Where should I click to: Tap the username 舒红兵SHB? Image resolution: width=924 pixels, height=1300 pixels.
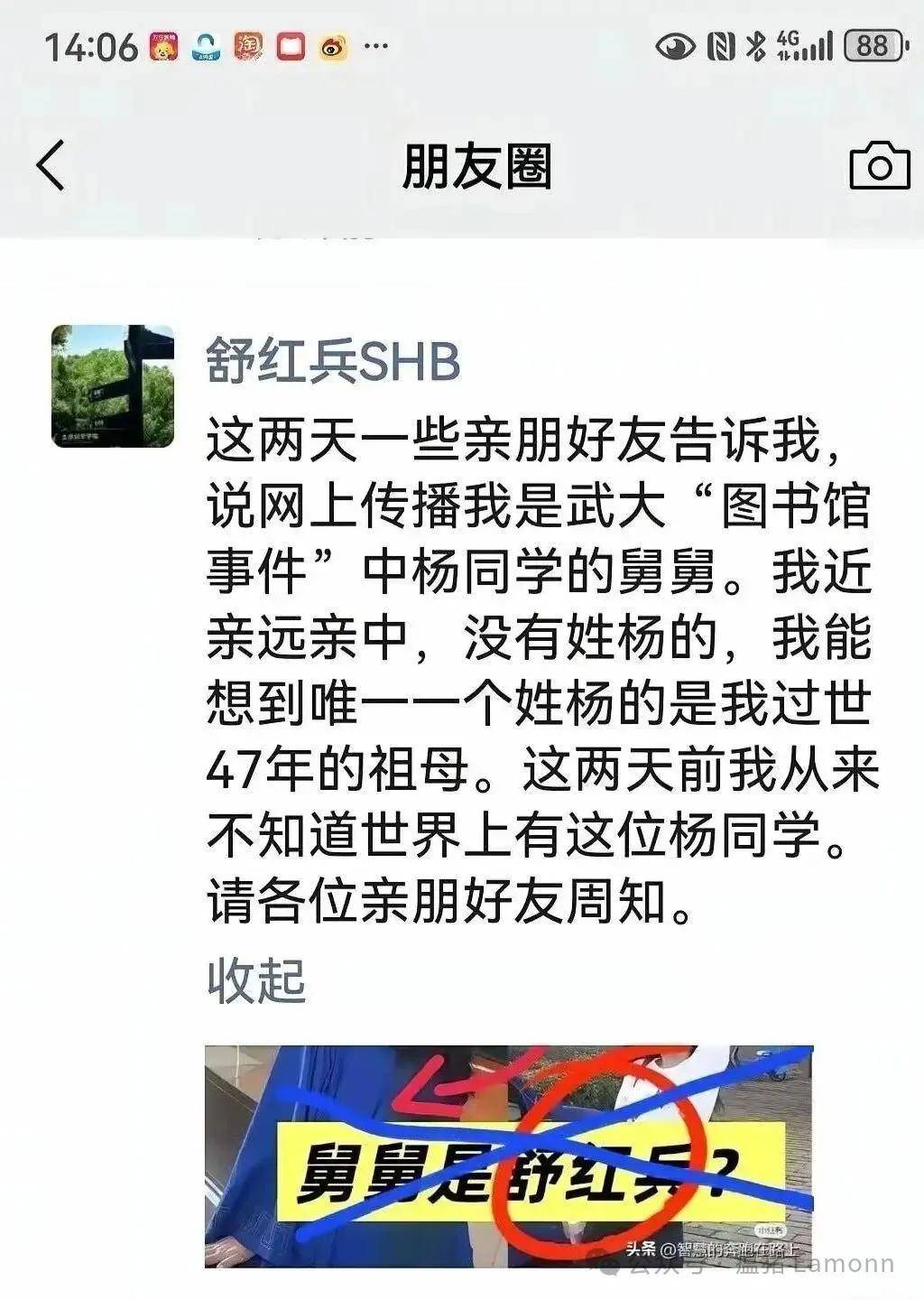click(x=333, y=363)
